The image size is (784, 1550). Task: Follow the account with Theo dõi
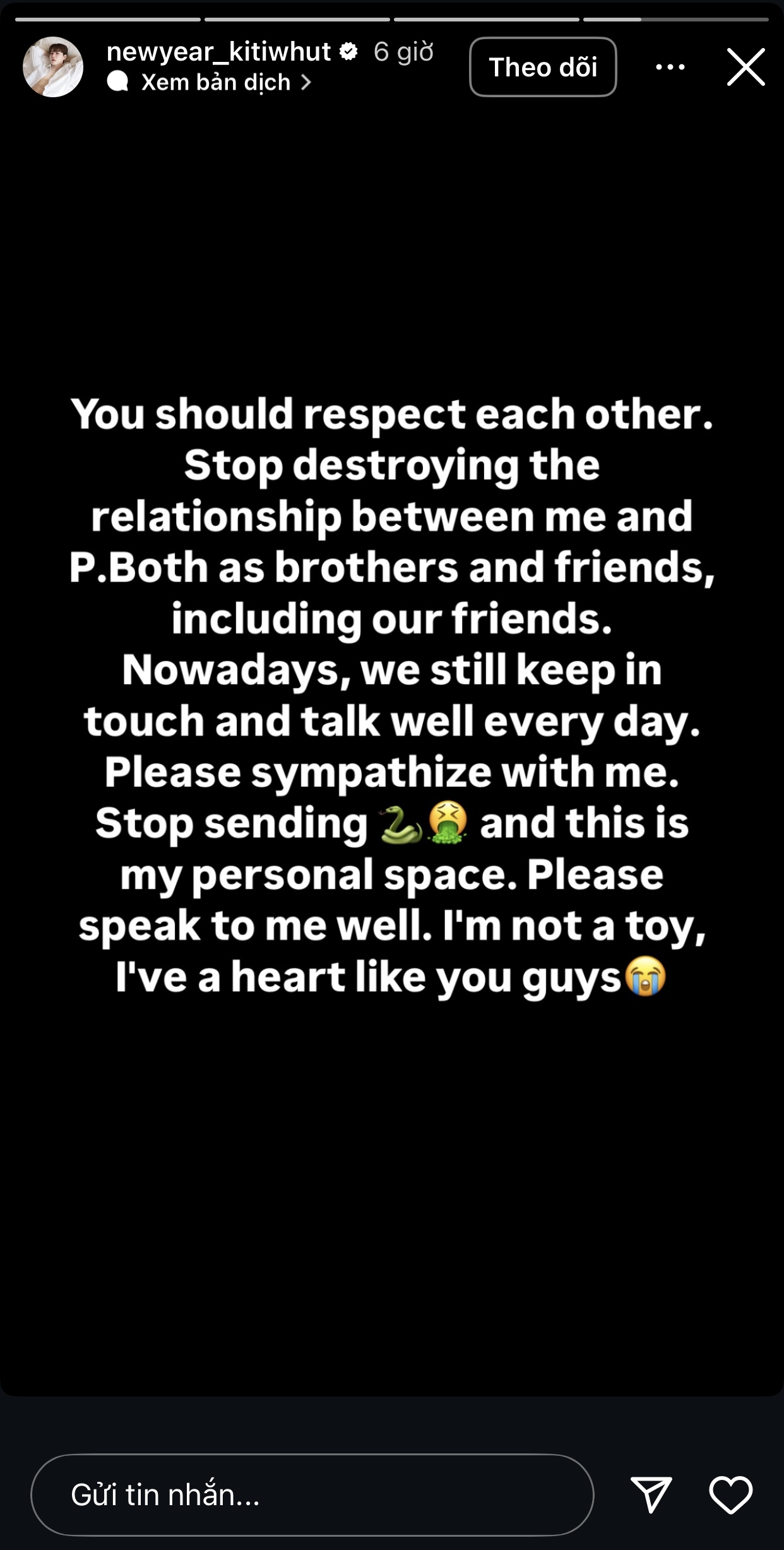point(543,67)
